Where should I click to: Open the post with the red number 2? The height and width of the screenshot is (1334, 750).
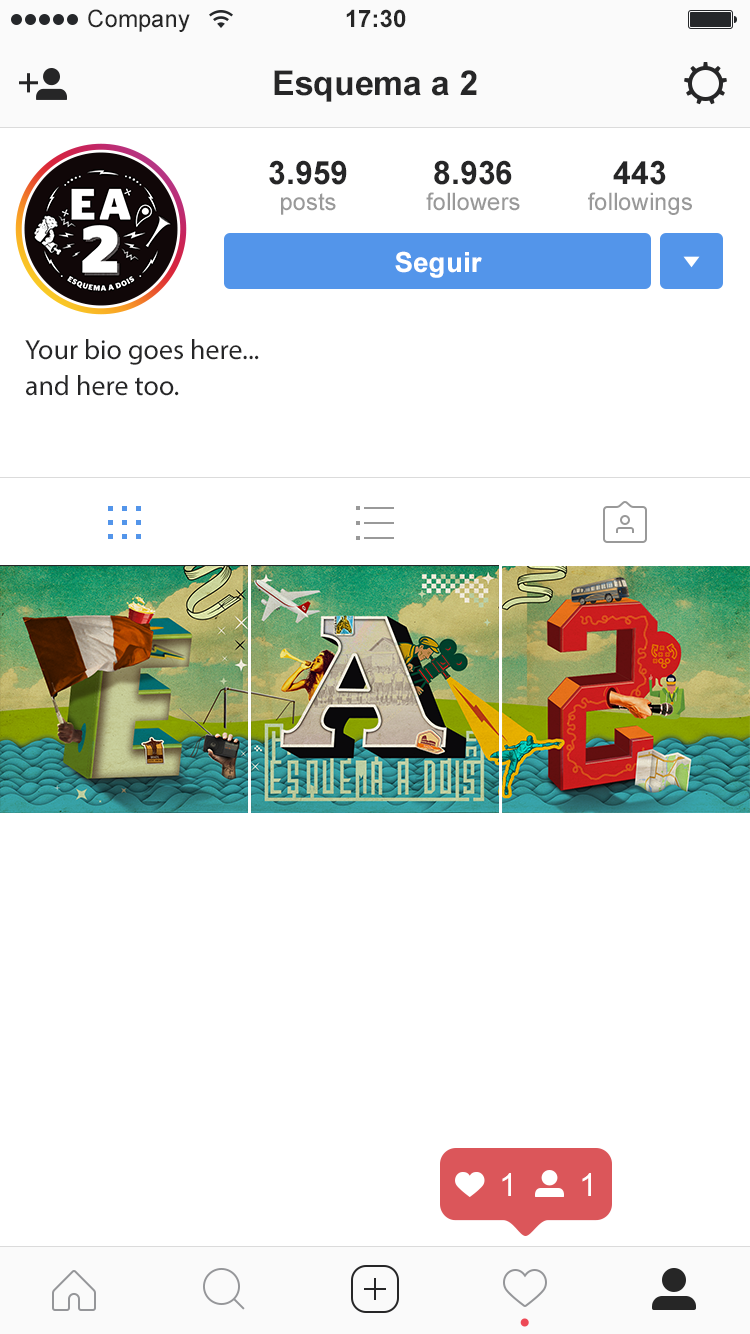(x=626, y=689)
